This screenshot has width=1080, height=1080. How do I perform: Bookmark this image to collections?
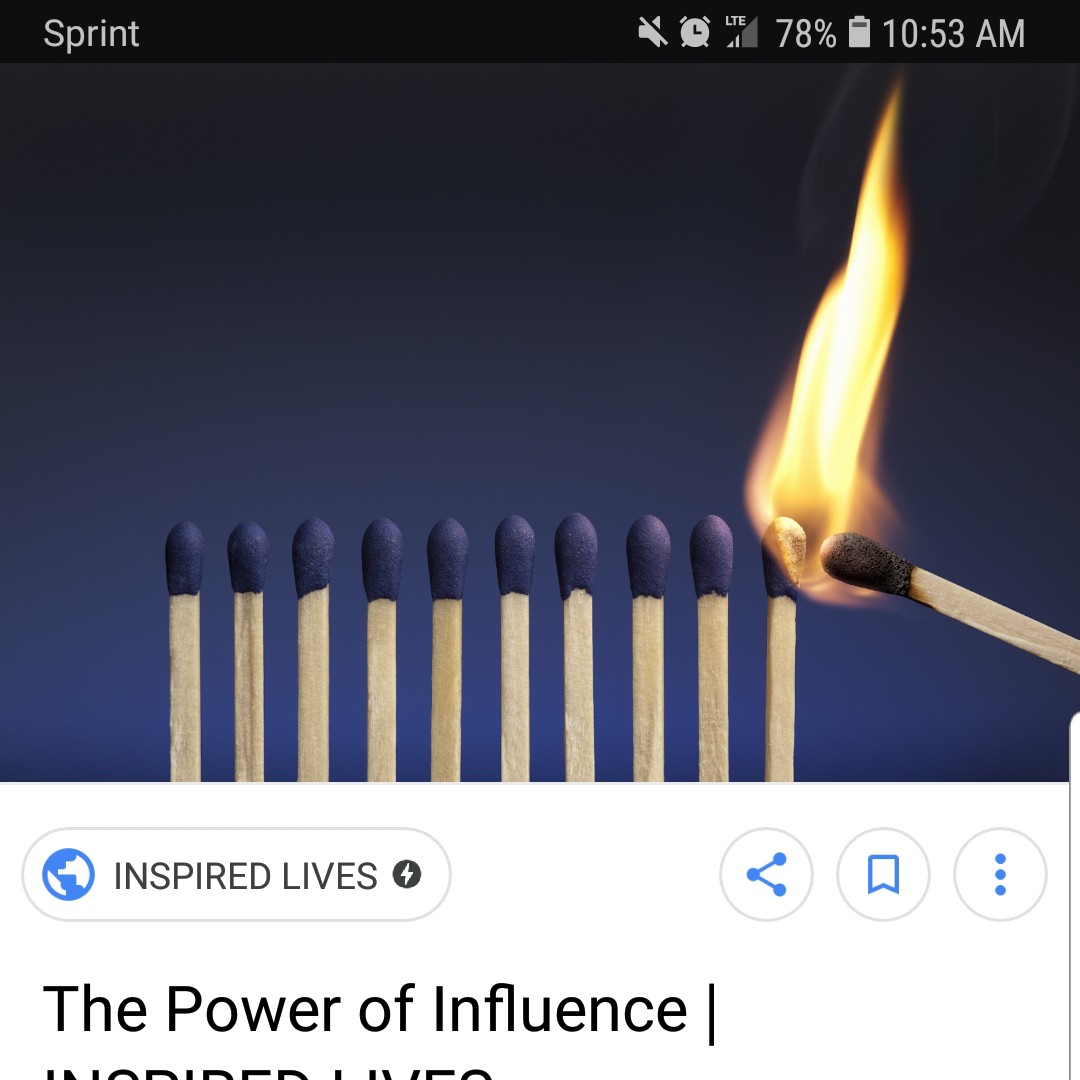883,875
